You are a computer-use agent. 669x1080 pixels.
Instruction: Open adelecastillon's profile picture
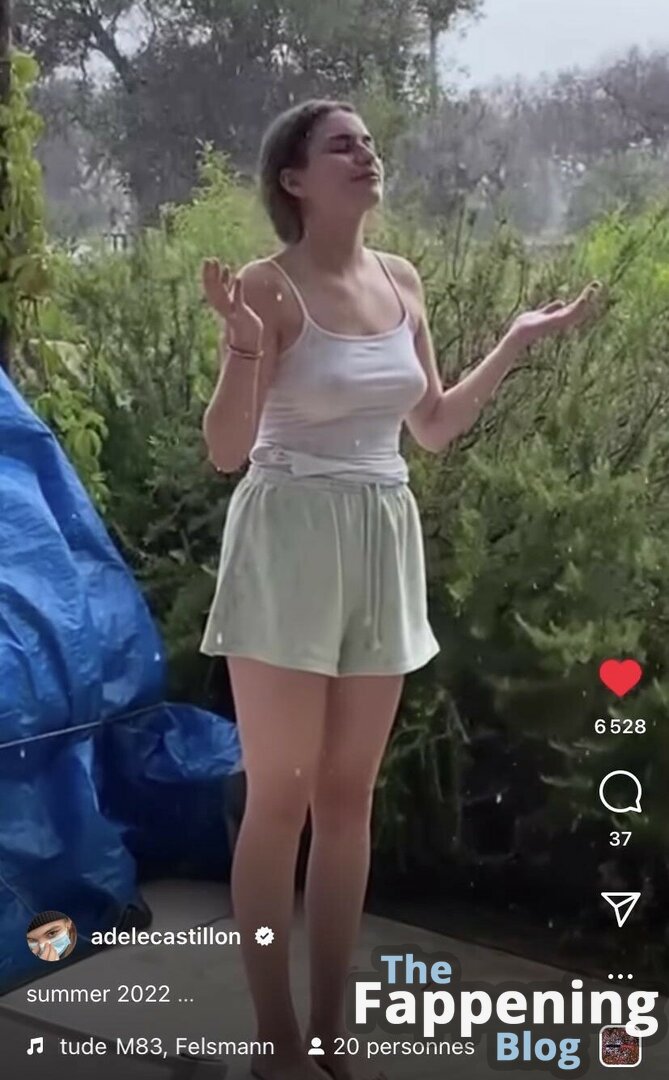click(x=51, y=937)
